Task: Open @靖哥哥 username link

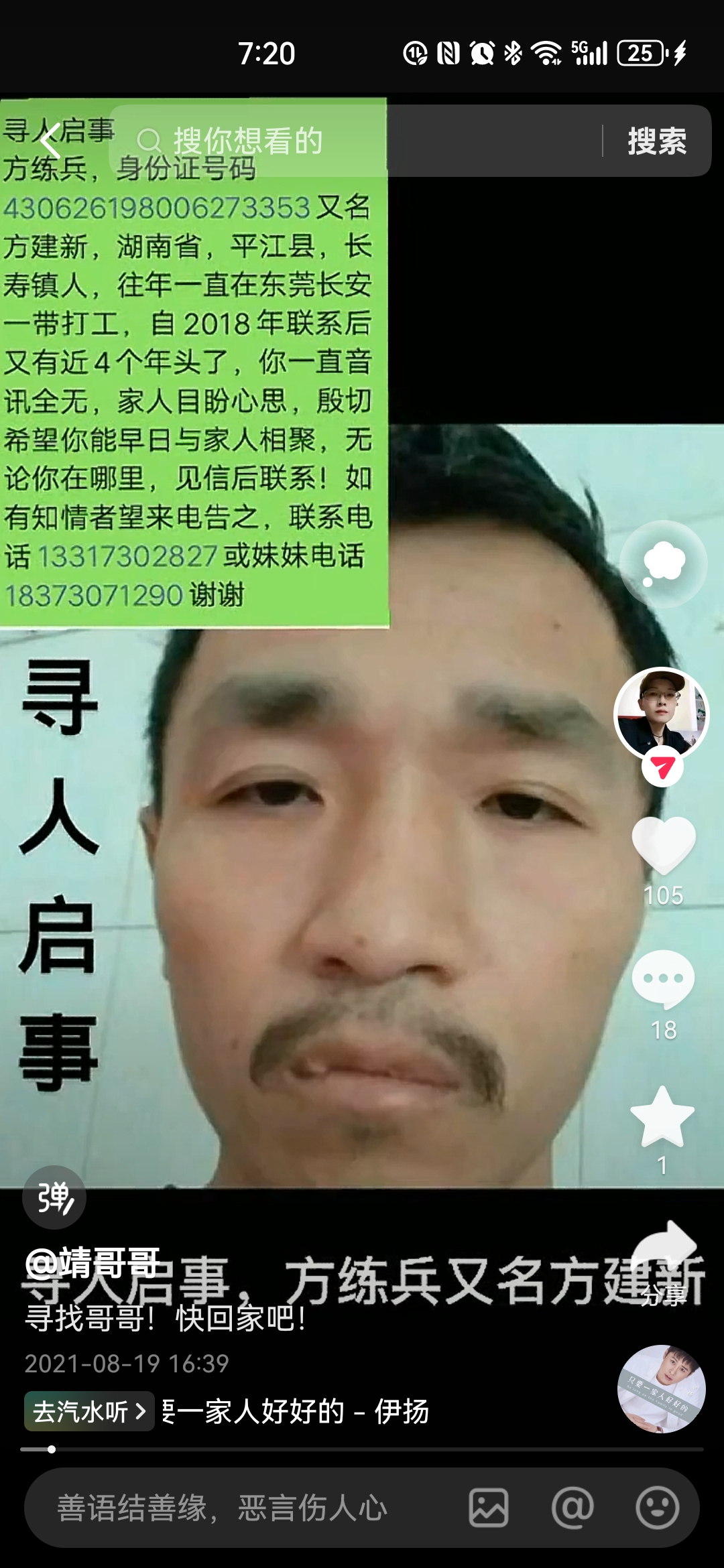Action: click(x=93, y=1262)
